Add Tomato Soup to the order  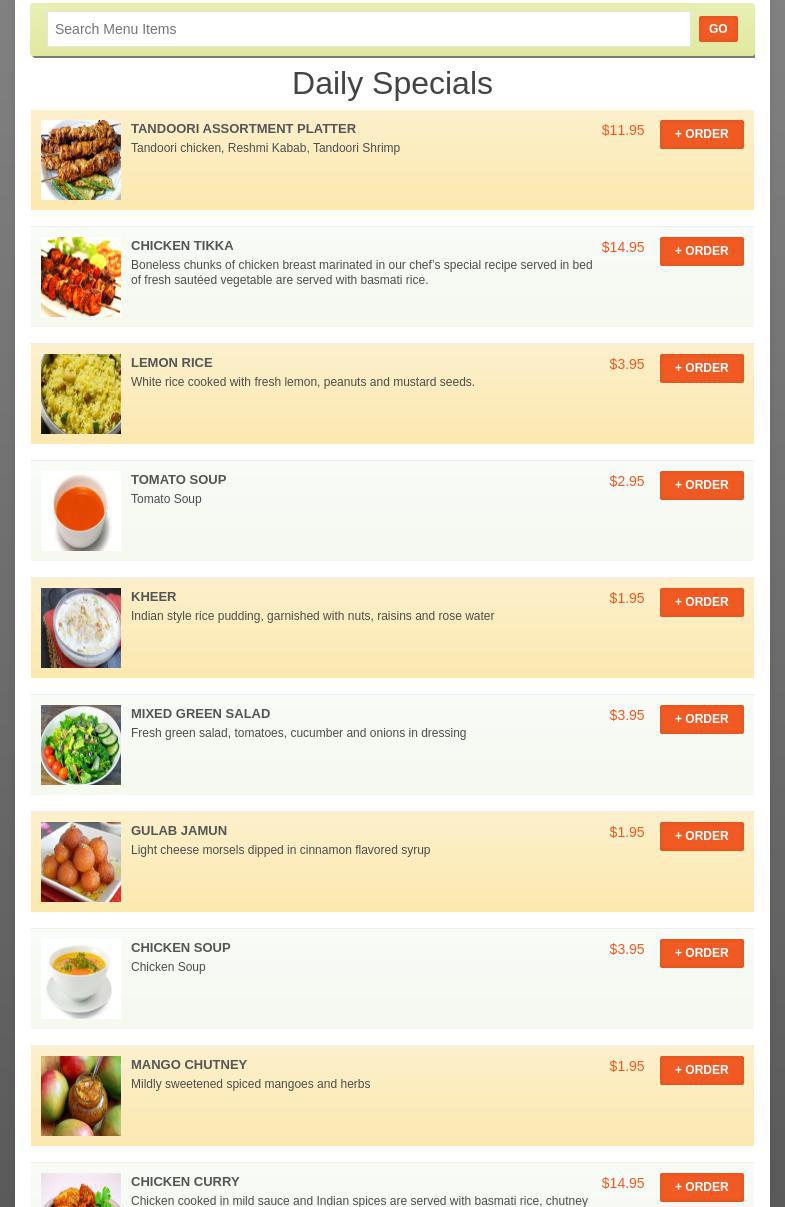(x=701, y=485)
